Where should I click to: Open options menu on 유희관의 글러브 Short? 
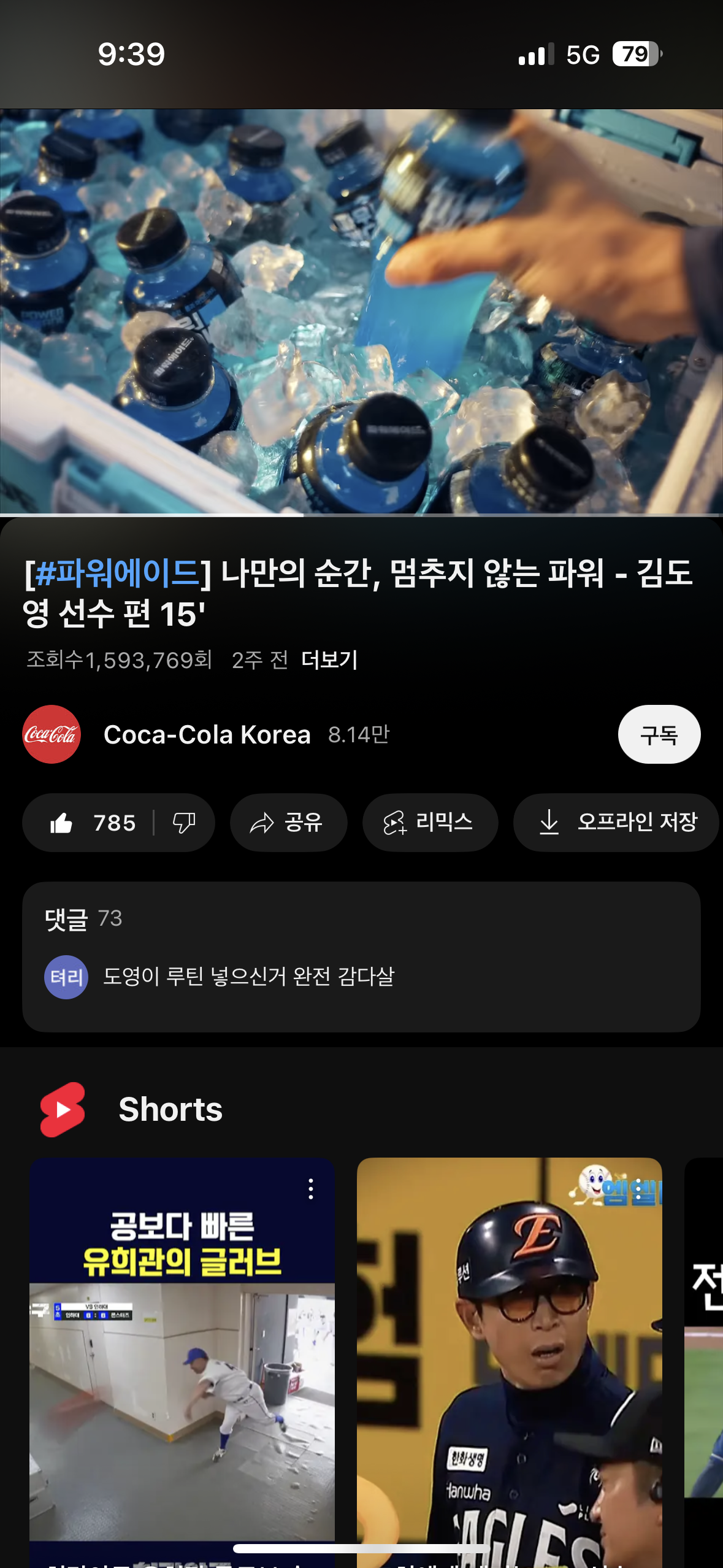(311, 1189)
